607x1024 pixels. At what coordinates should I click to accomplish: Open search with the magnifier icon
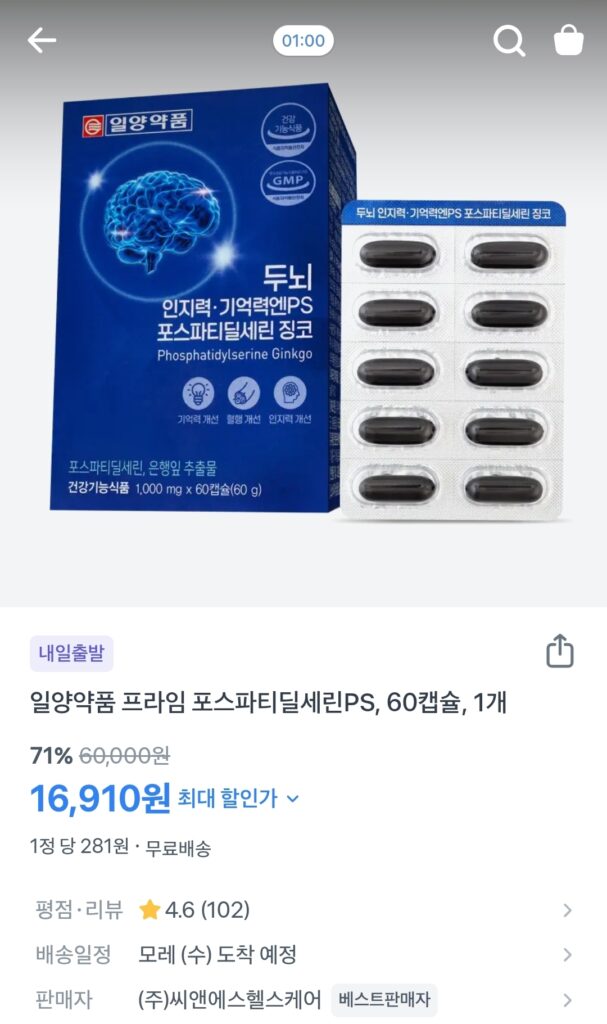tap(509, 41)
